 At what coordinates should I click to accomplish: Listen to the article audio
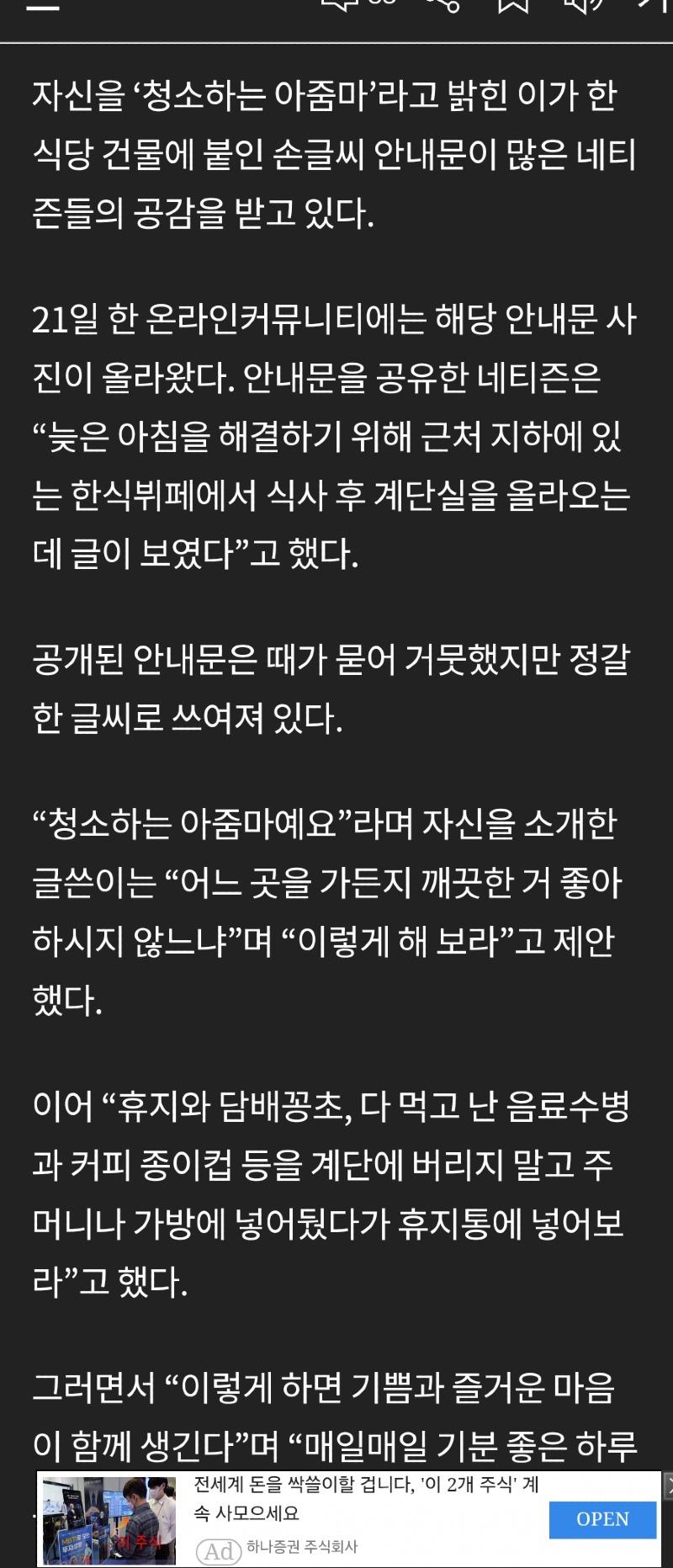coord(582,4)
